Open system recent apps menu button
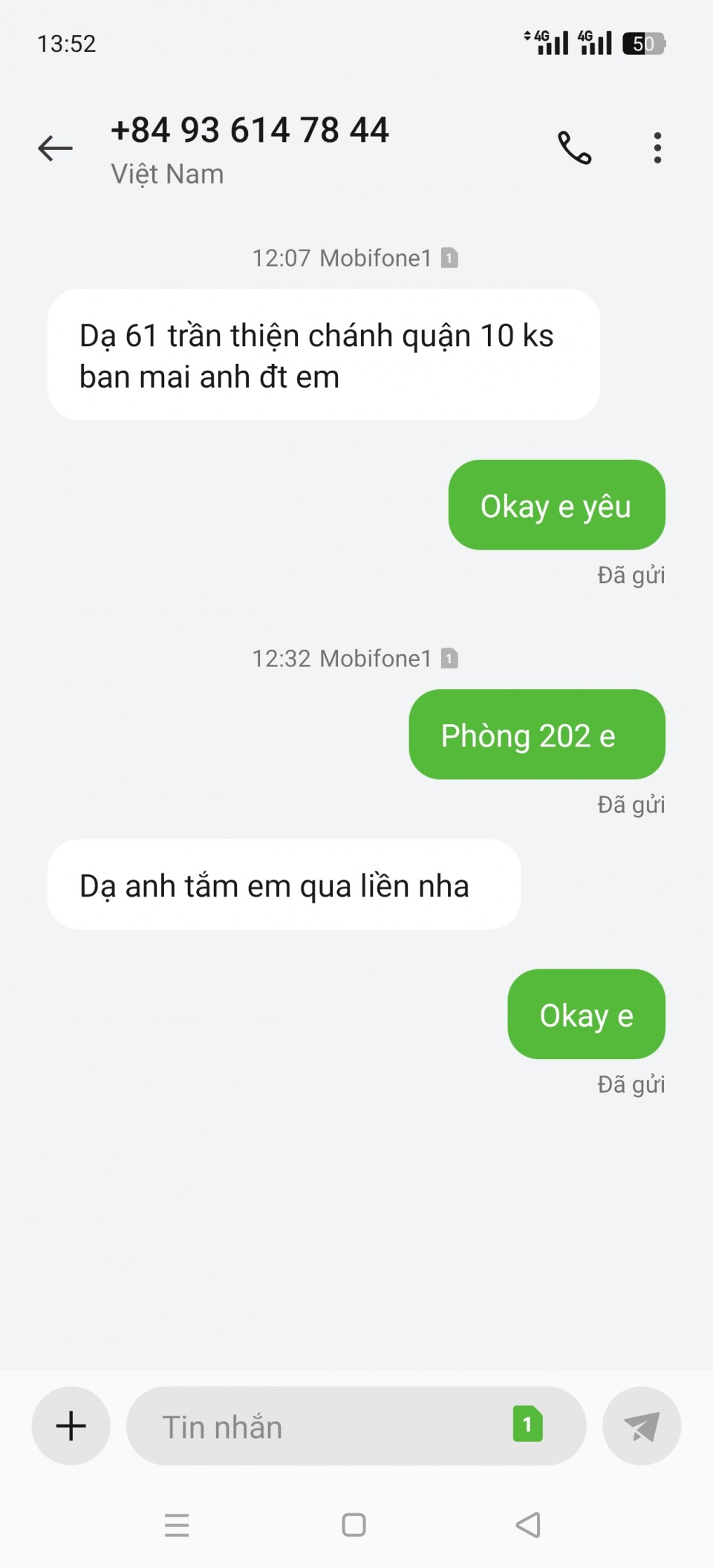Image resolution: width=713 pixels, height=1568 pixels. pyautogui.click(x=177, y=1525)
